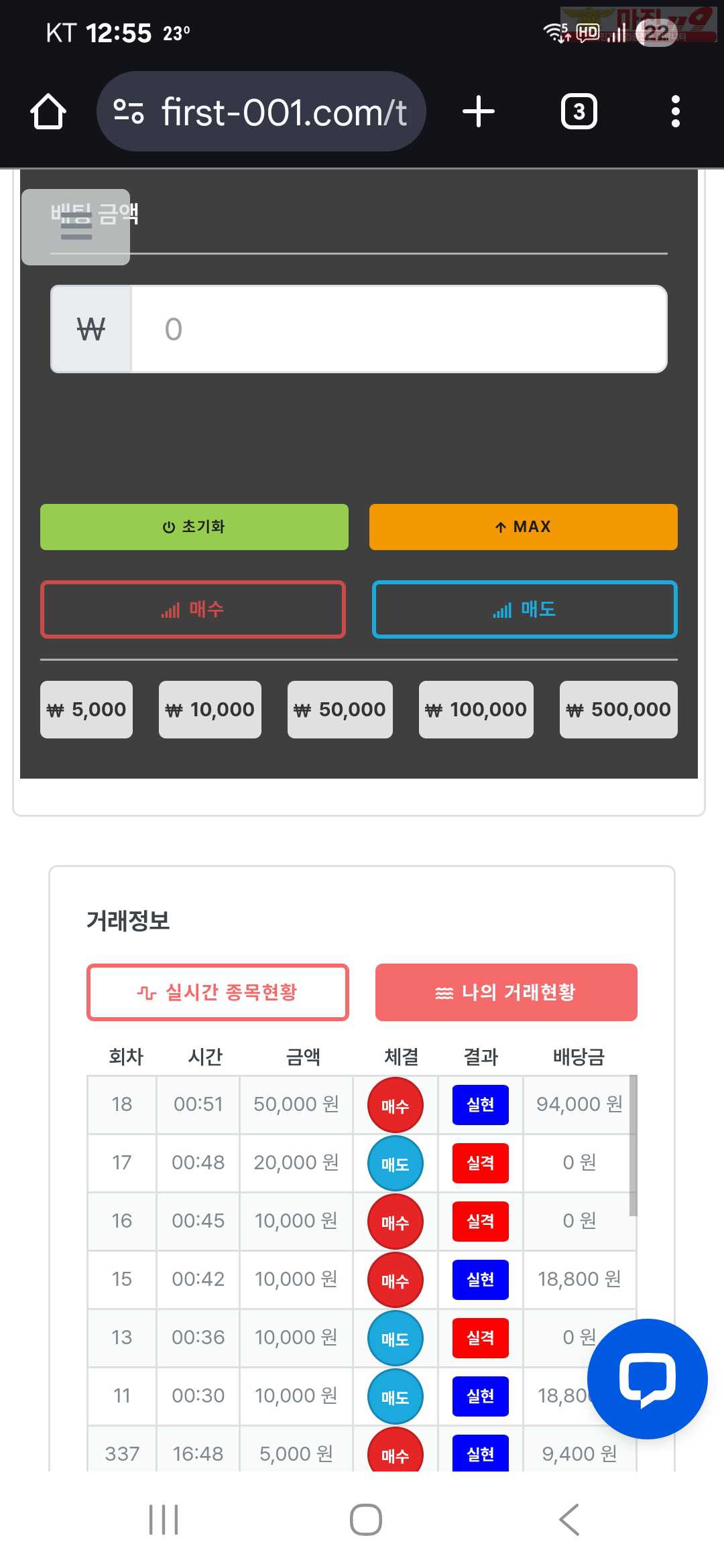Image resolution: width=724 pixels, height=1568 pixels.
Task: Open the tab switcher showing 3 tabs
Action: 579,111
